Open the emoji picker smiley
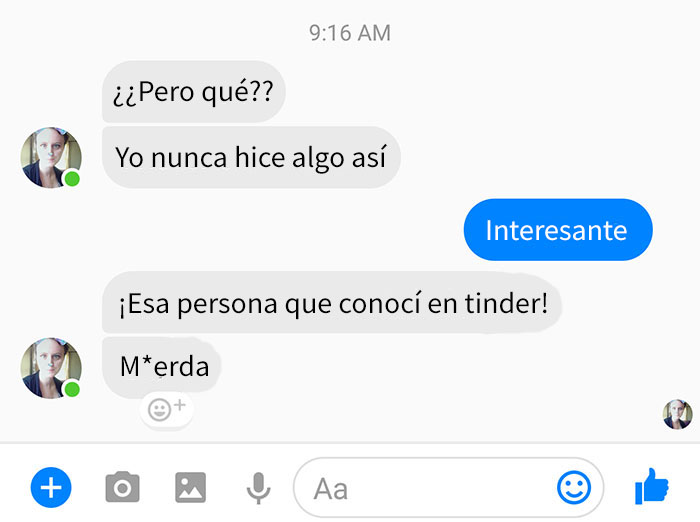 (x=573, y=488)
